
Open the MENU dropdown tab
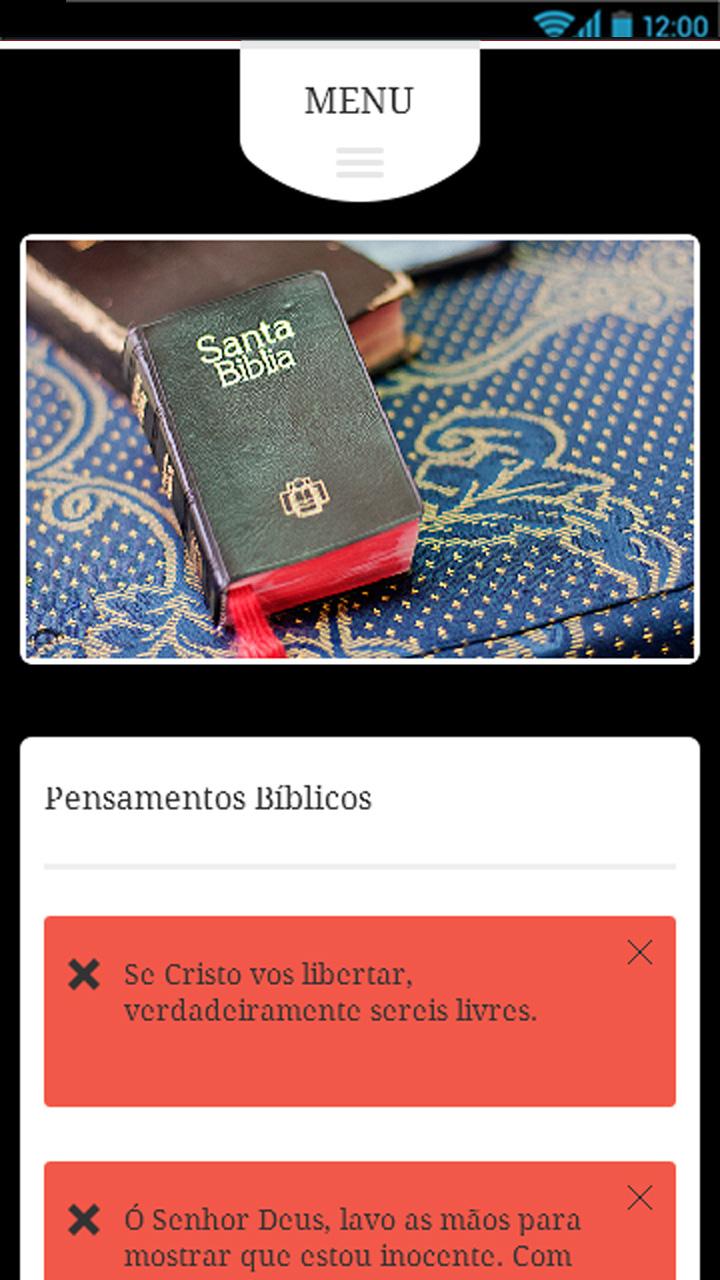click(359, 122)
